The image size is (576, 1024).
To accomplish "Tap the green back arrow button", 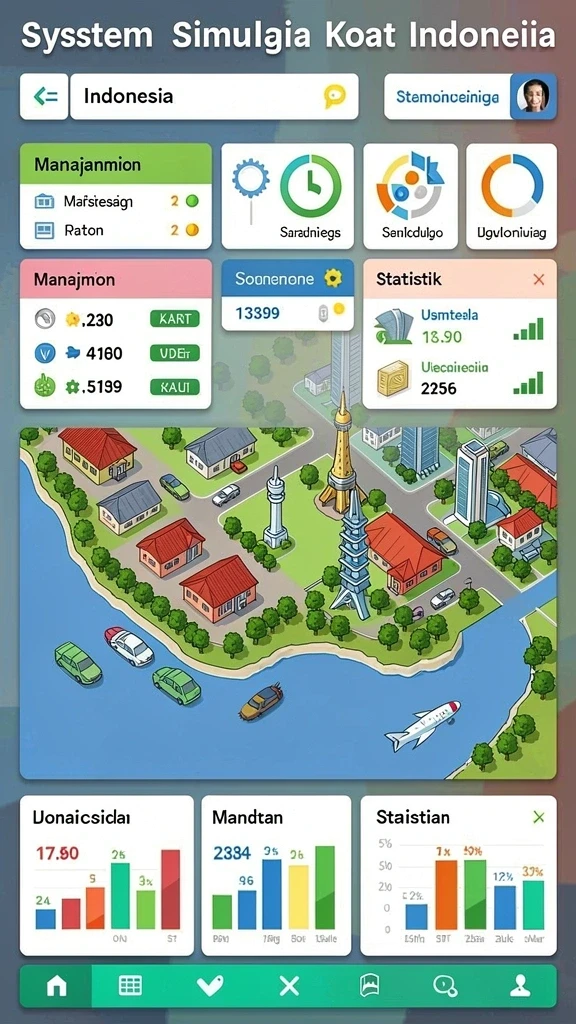I will pos(44,97).
